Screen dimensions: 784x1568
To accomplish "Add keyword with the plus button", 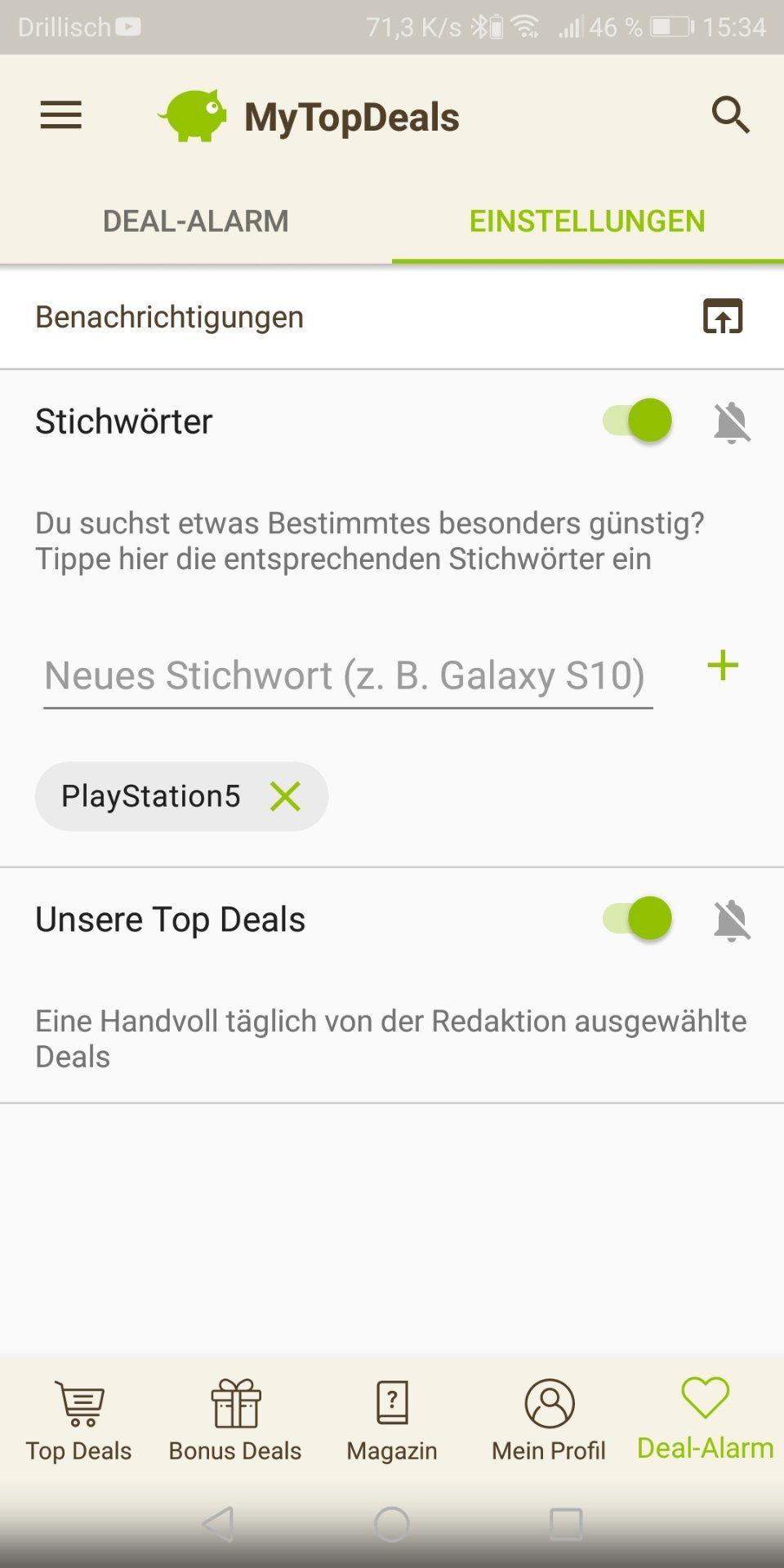I will click(x=723, y=666).
